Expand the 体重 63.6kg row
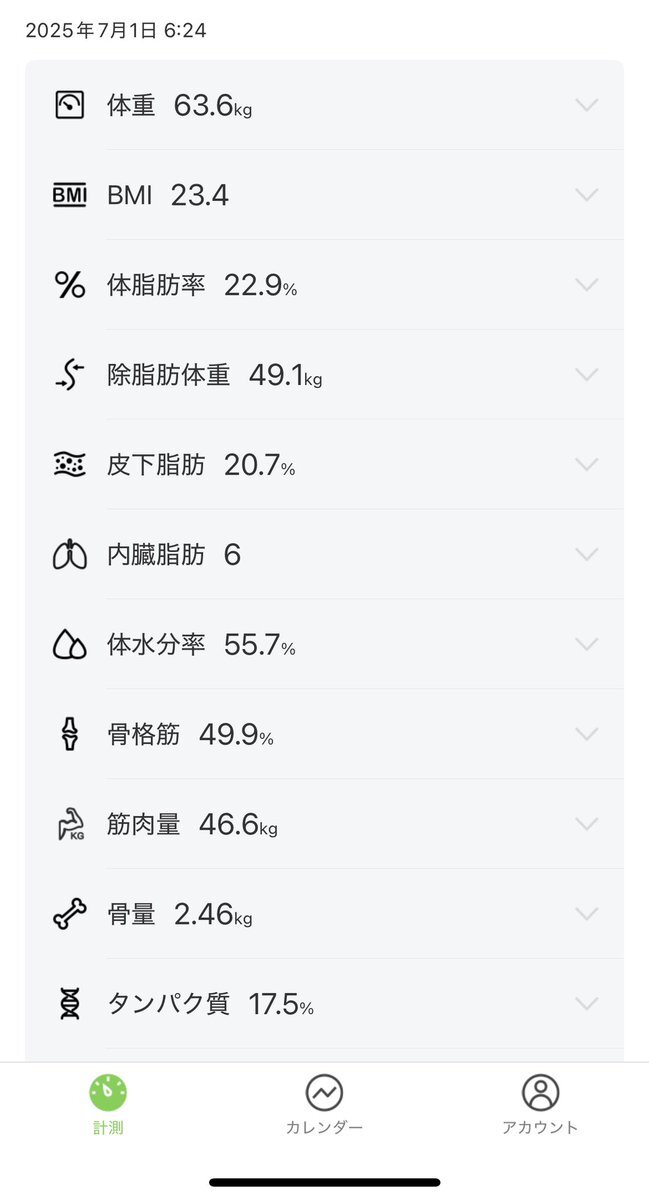The height and width of the screenshot is (1200, 649). tap(324, 105)
